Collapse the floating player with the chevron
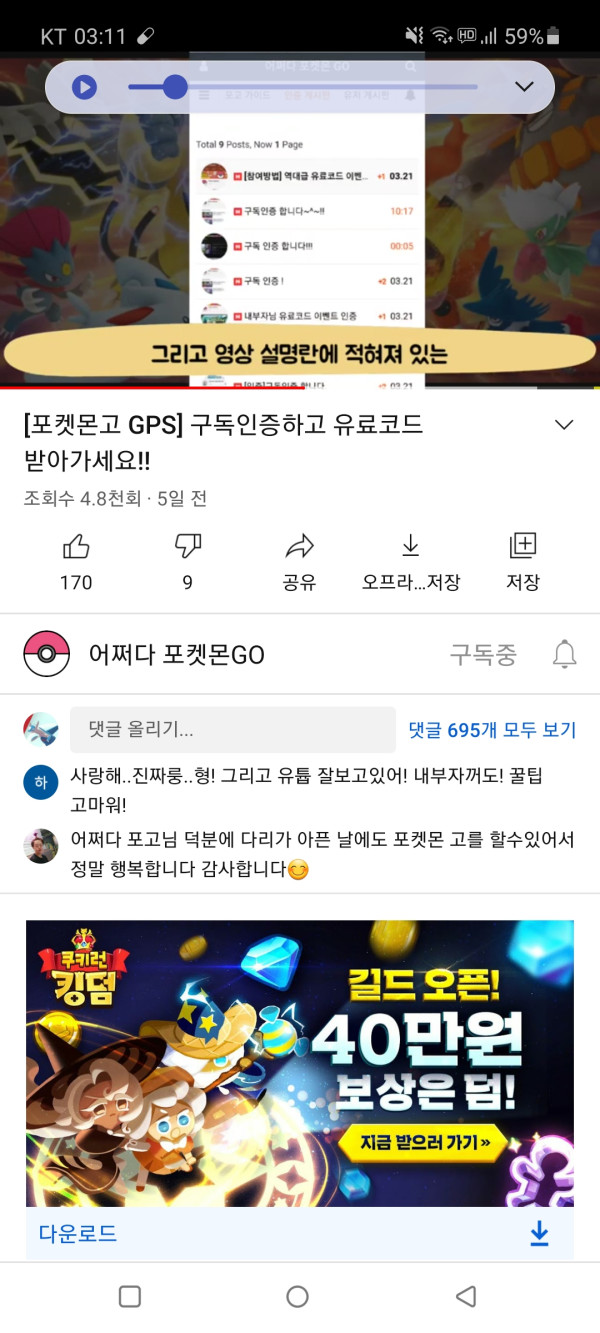This screenshot has width=600, height=1333. [x=524, y=87]
